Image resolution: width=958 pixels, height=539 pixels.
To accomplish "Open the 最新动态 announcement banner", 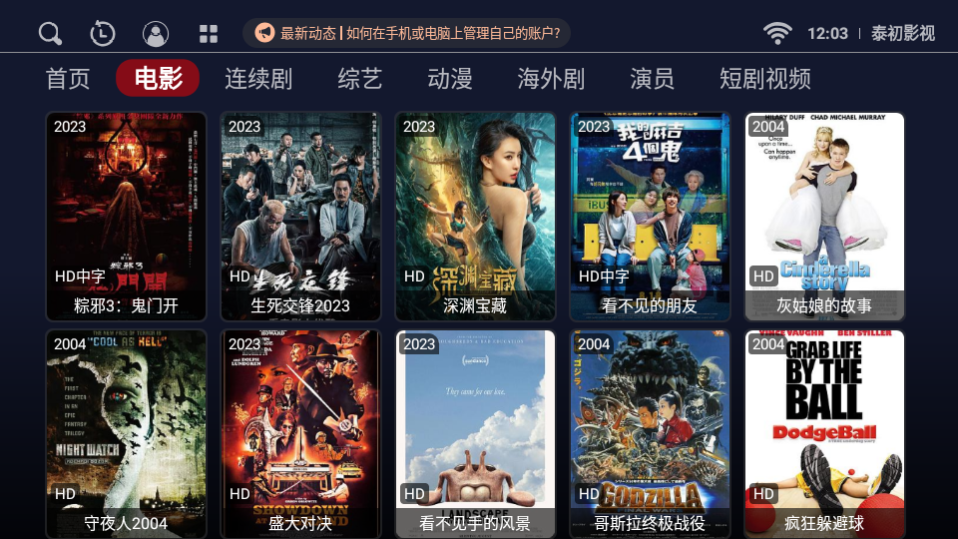I will pos(407,33).
